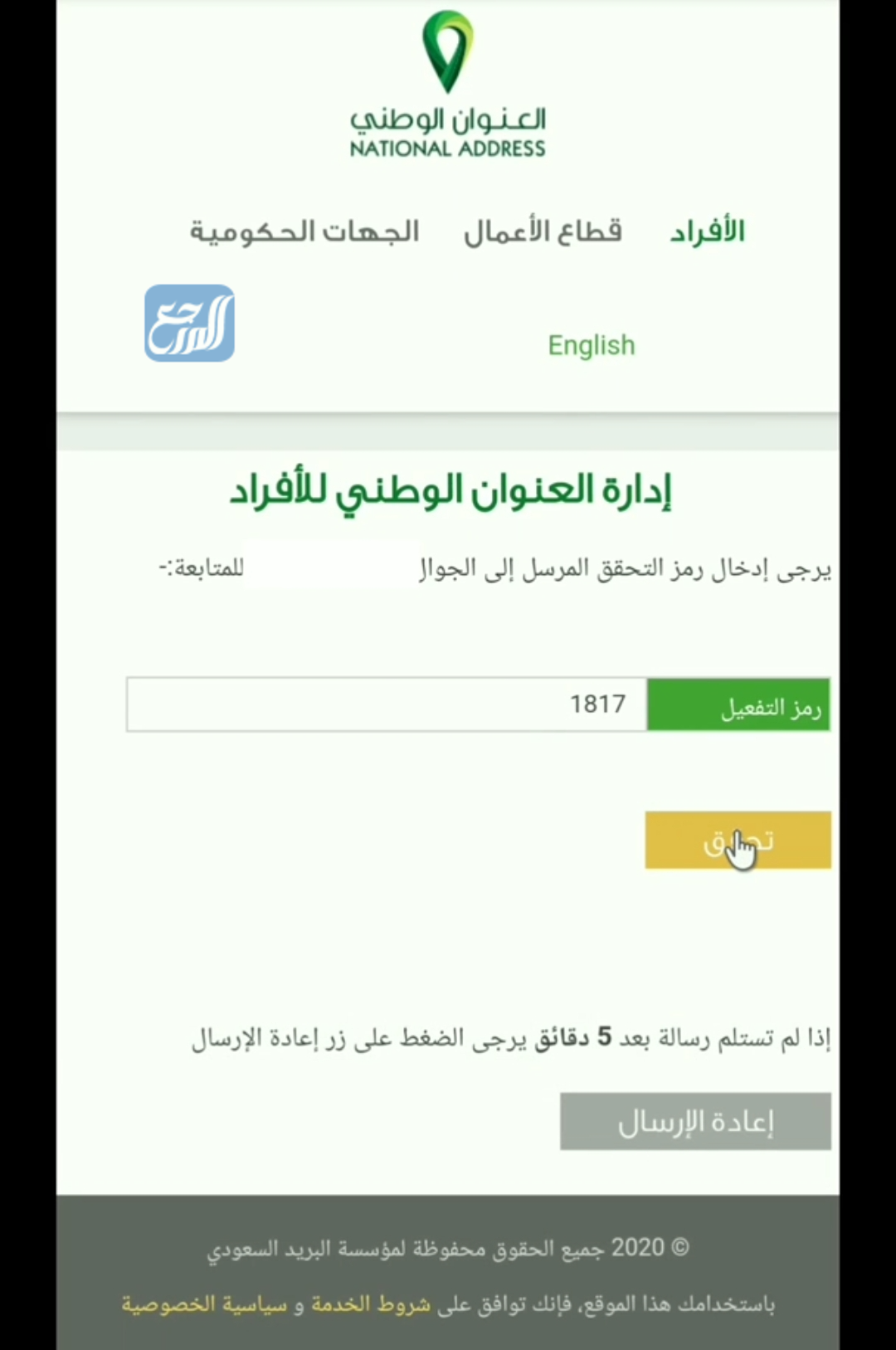Open الجهات الحكومية (Government entities) tab
The height and width of the screenshot is (1350, 896).
pos(304,231)
